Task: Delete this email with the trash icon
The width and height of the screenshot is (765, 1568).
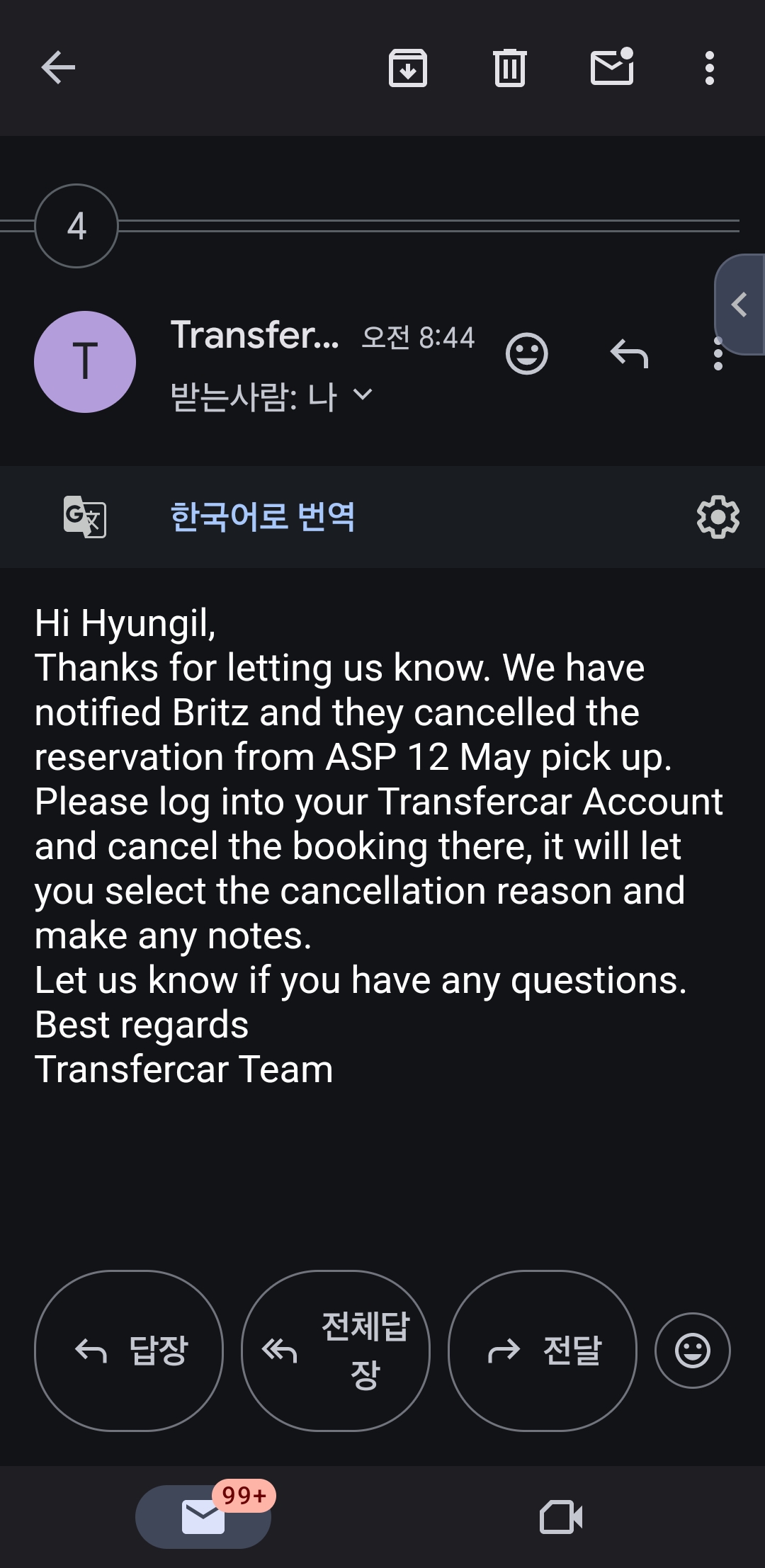Action: tap(509, 68)
